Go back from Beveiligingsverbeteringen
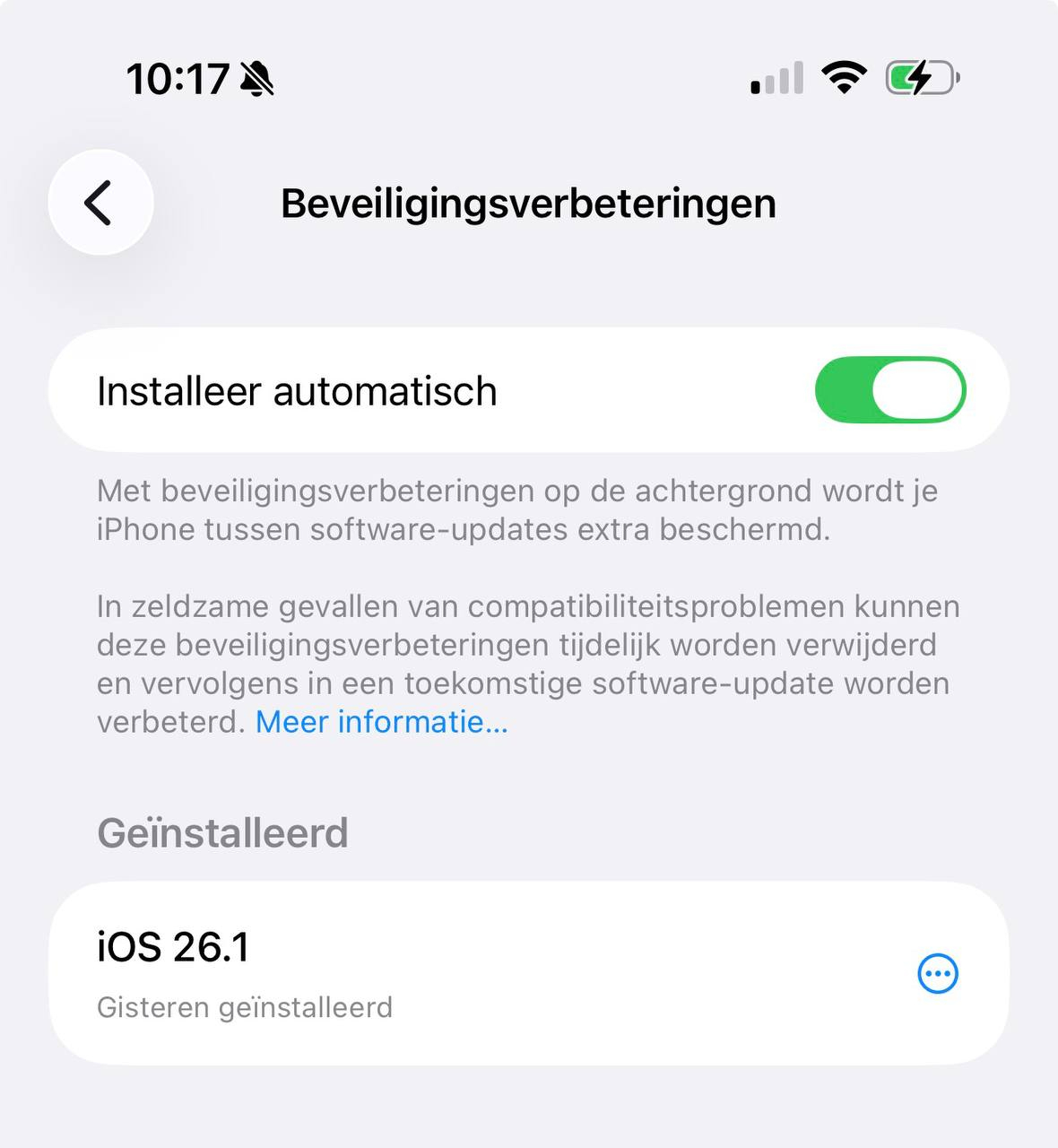The image size is (1058, 1148). coord(100,203)
